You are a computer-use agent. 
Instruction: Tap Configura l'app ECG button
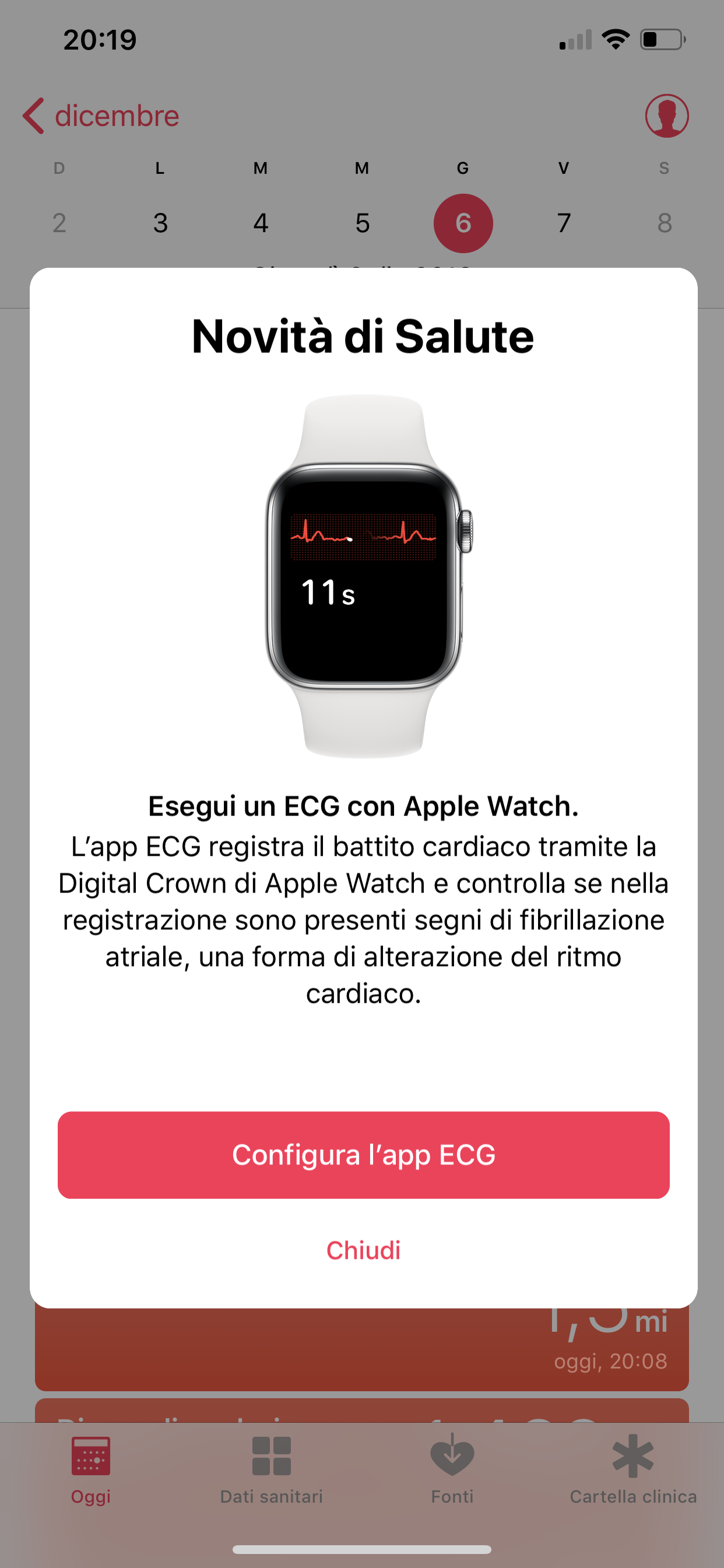(363, 1154)
